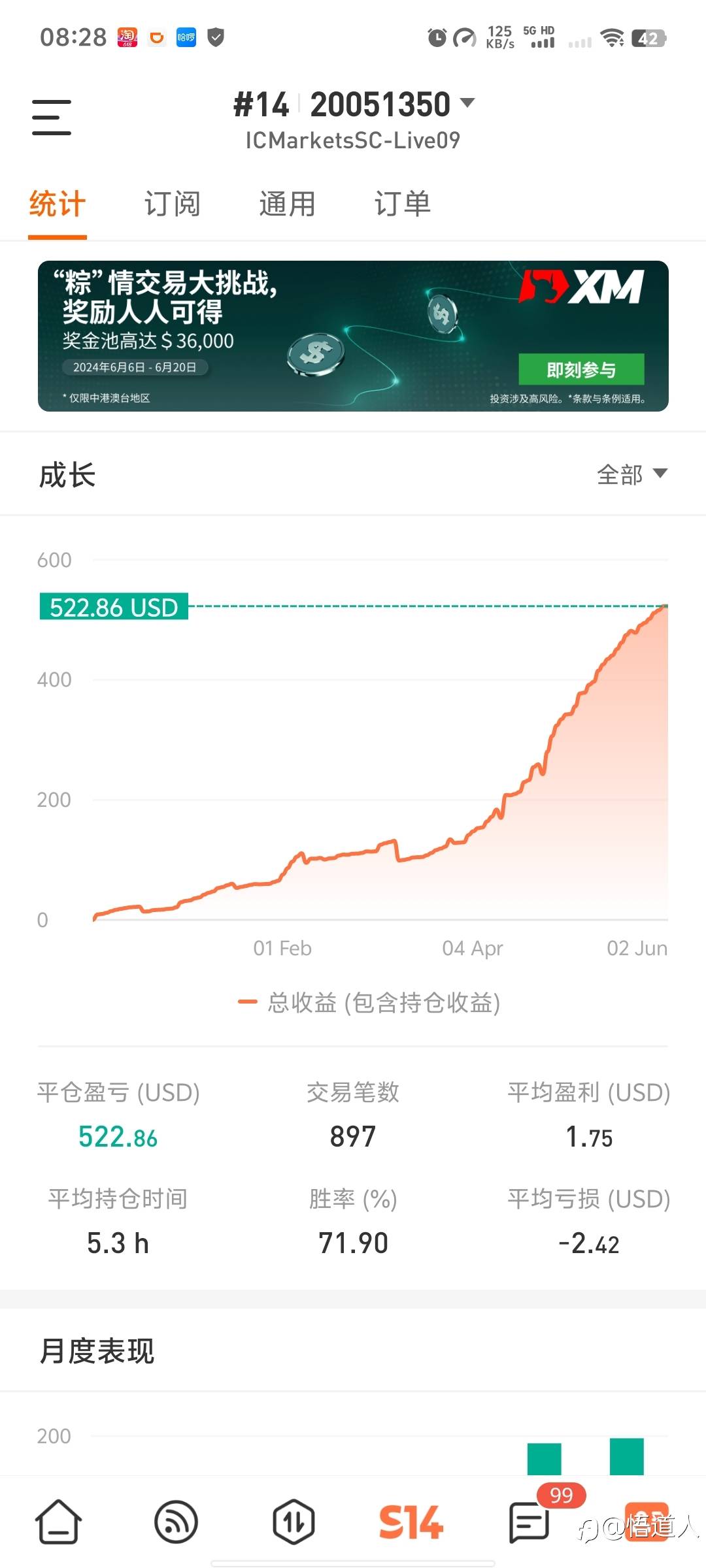
Task: Open the account 20051350 dropdown
Action: pos(380,103)
